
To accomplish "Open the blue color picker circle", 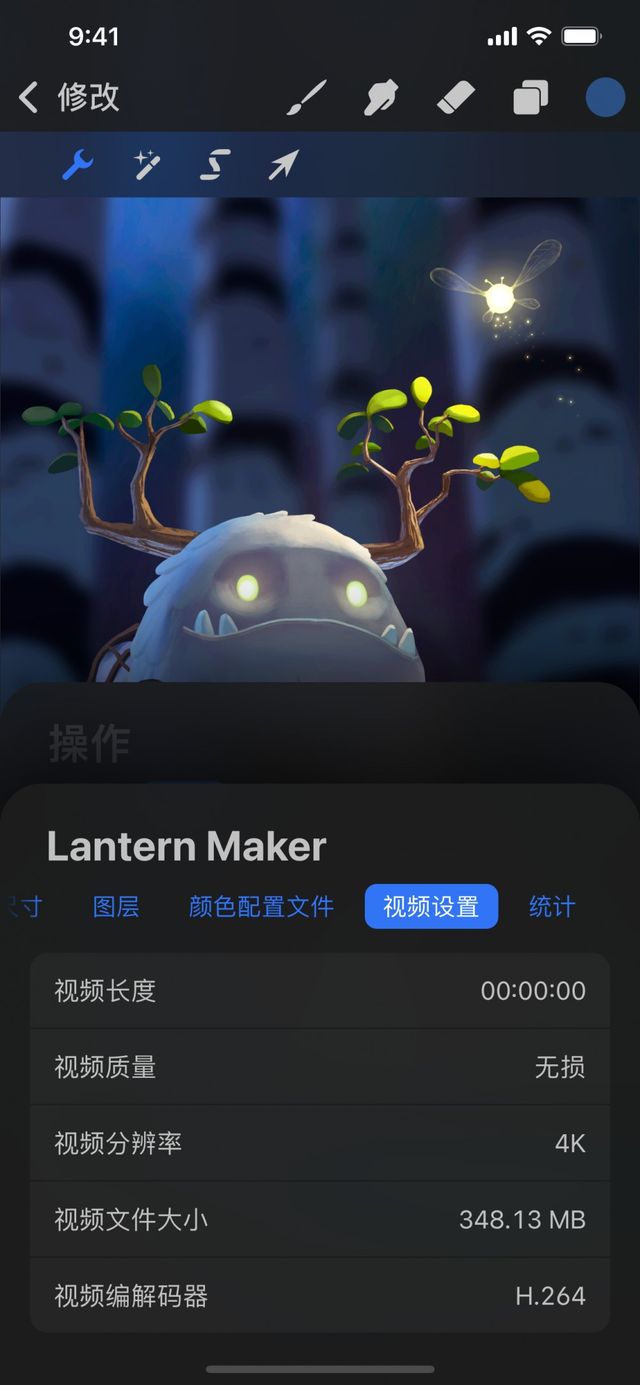I will 605,98.
